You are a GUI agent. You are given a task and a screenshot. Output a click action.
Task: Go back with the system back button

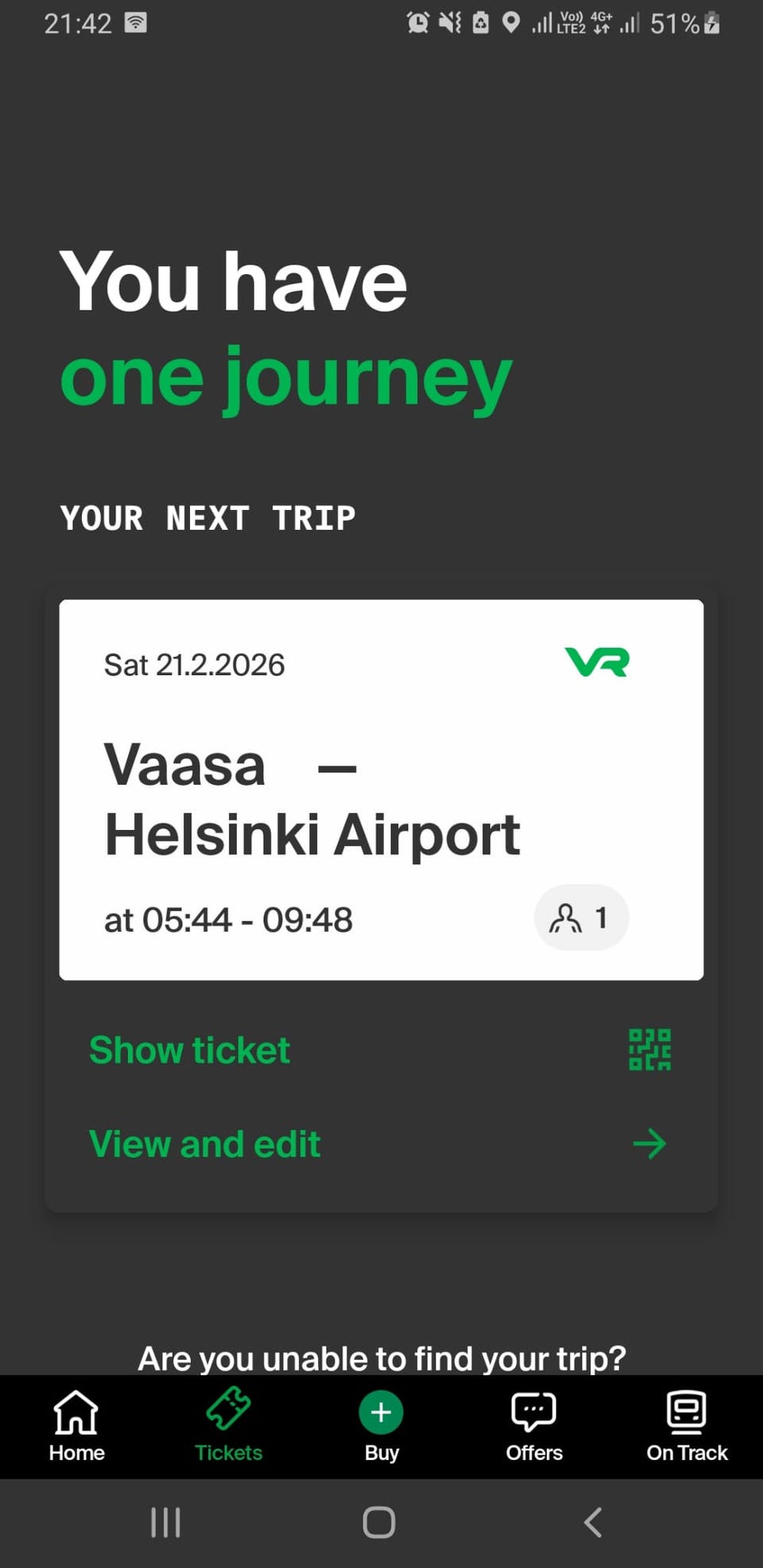[x=593, y=1522]
